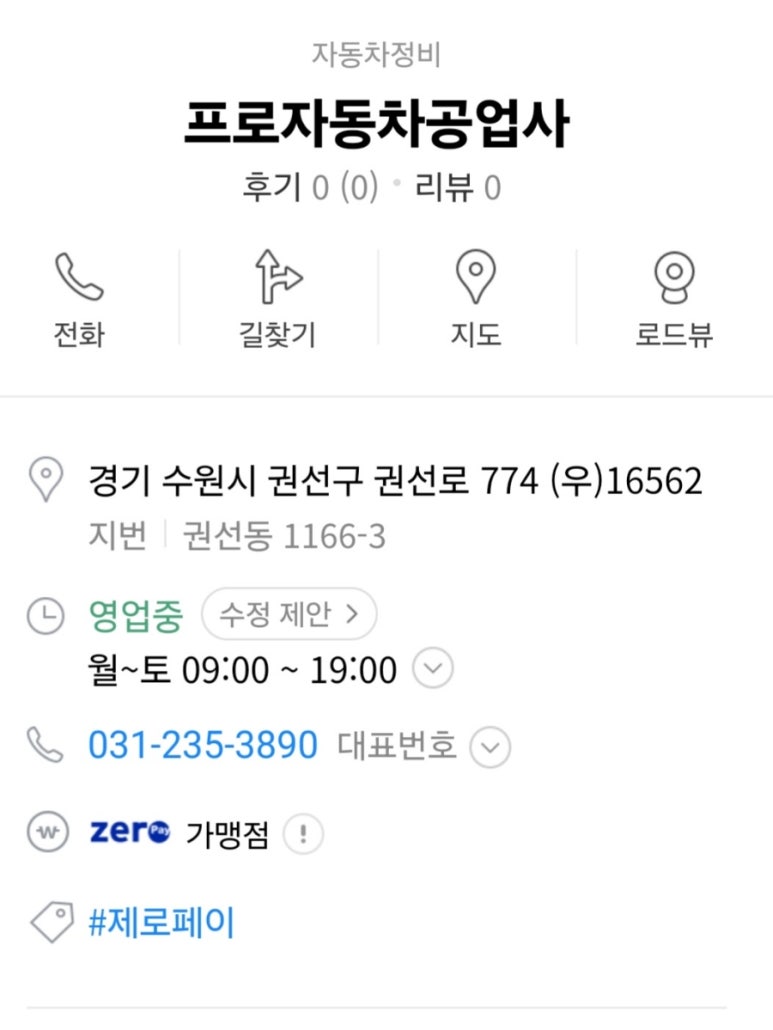The height and width of the screenshot is (1030, 773).
Task: Call the shop using the 전화 button
Action: point(79,298)
